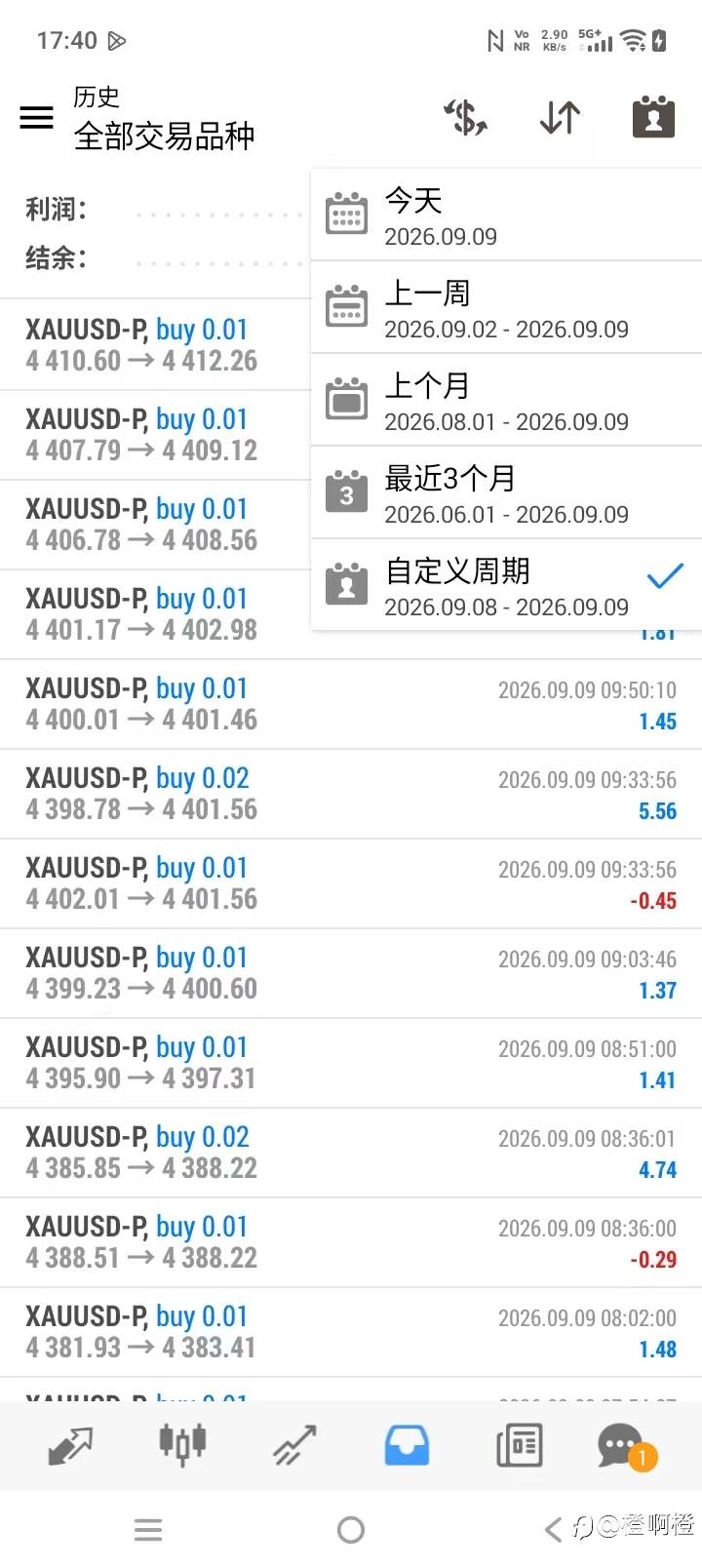702x1568 pixels.
Task: Open the sort arrows icon
Action: coord(560,117)
